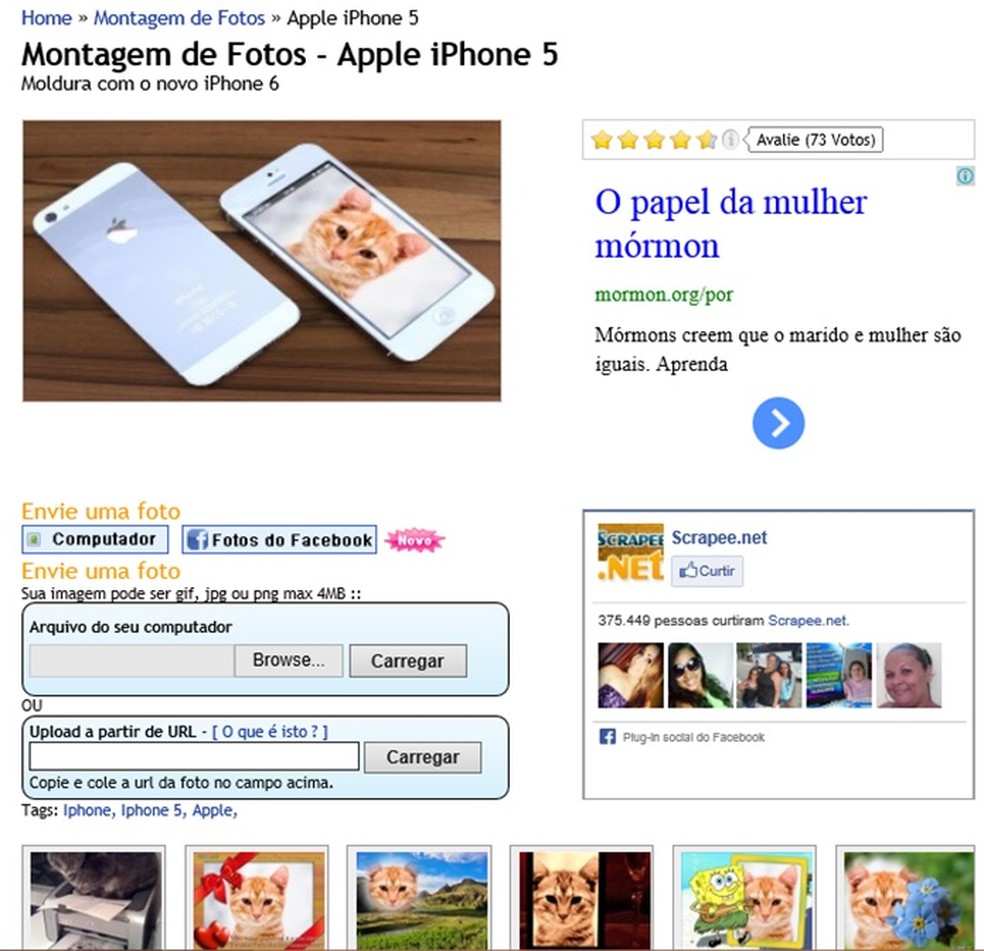Open the blue flowers frame thumbnail
This screenshot has height=951, width=984.
[906, 898]
